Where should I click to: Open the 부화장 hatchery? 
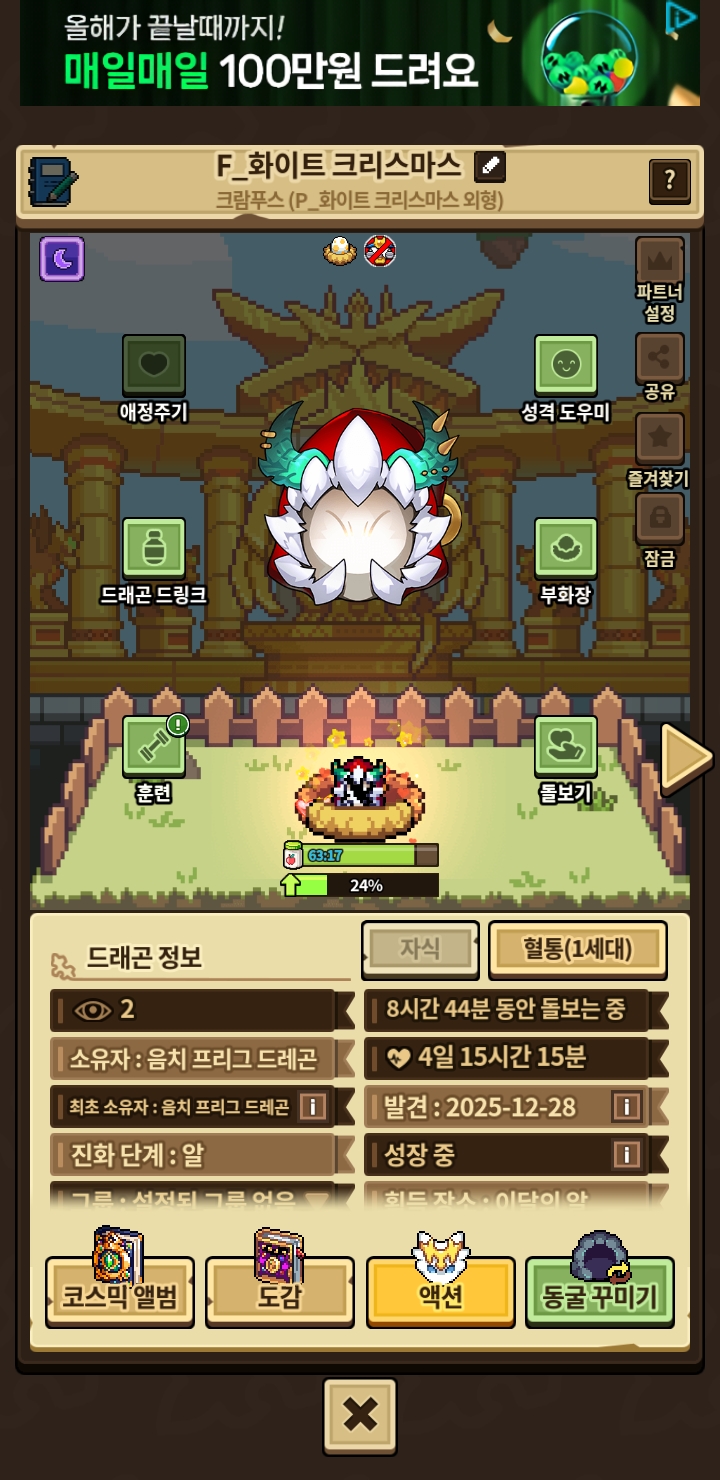[565, 548]
